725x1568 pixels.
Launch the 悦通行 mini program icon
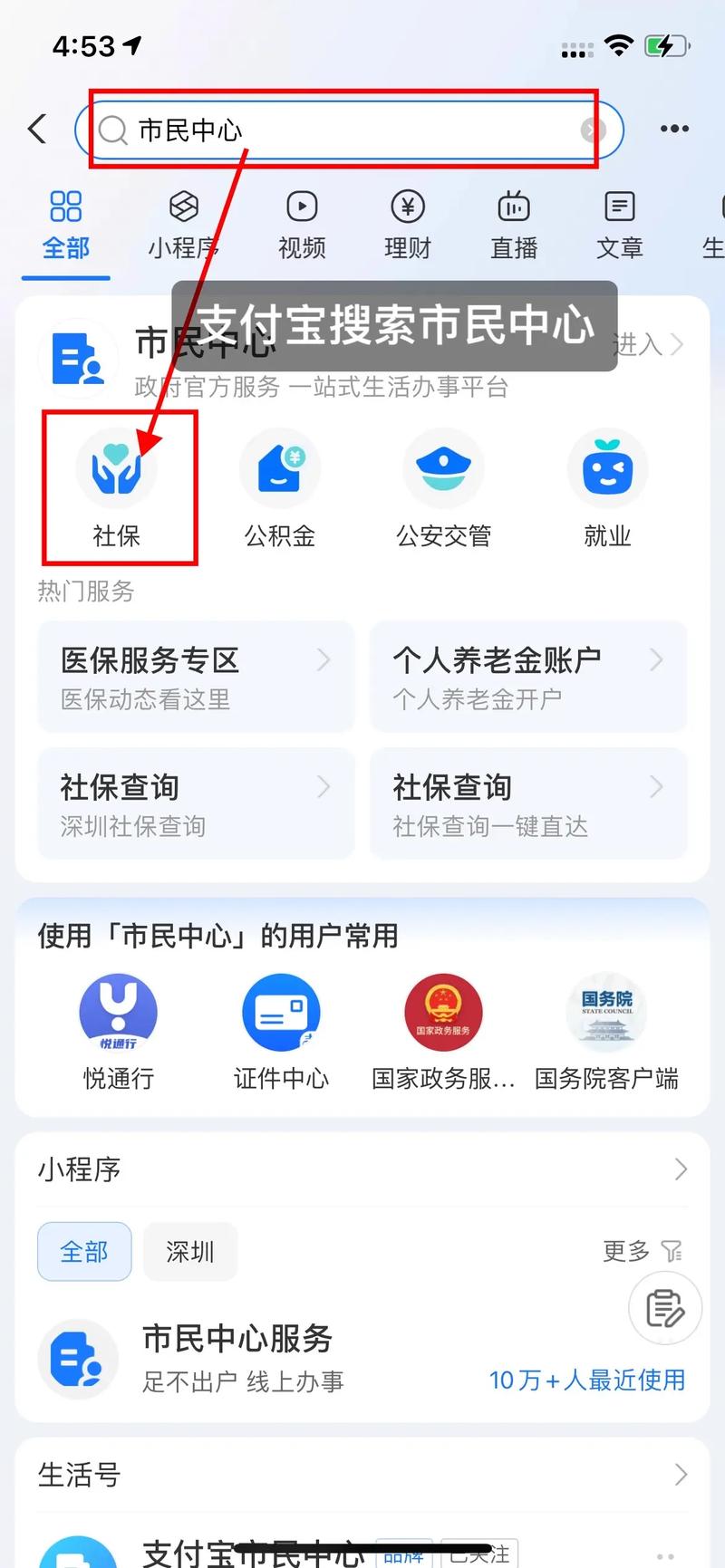118,1013
